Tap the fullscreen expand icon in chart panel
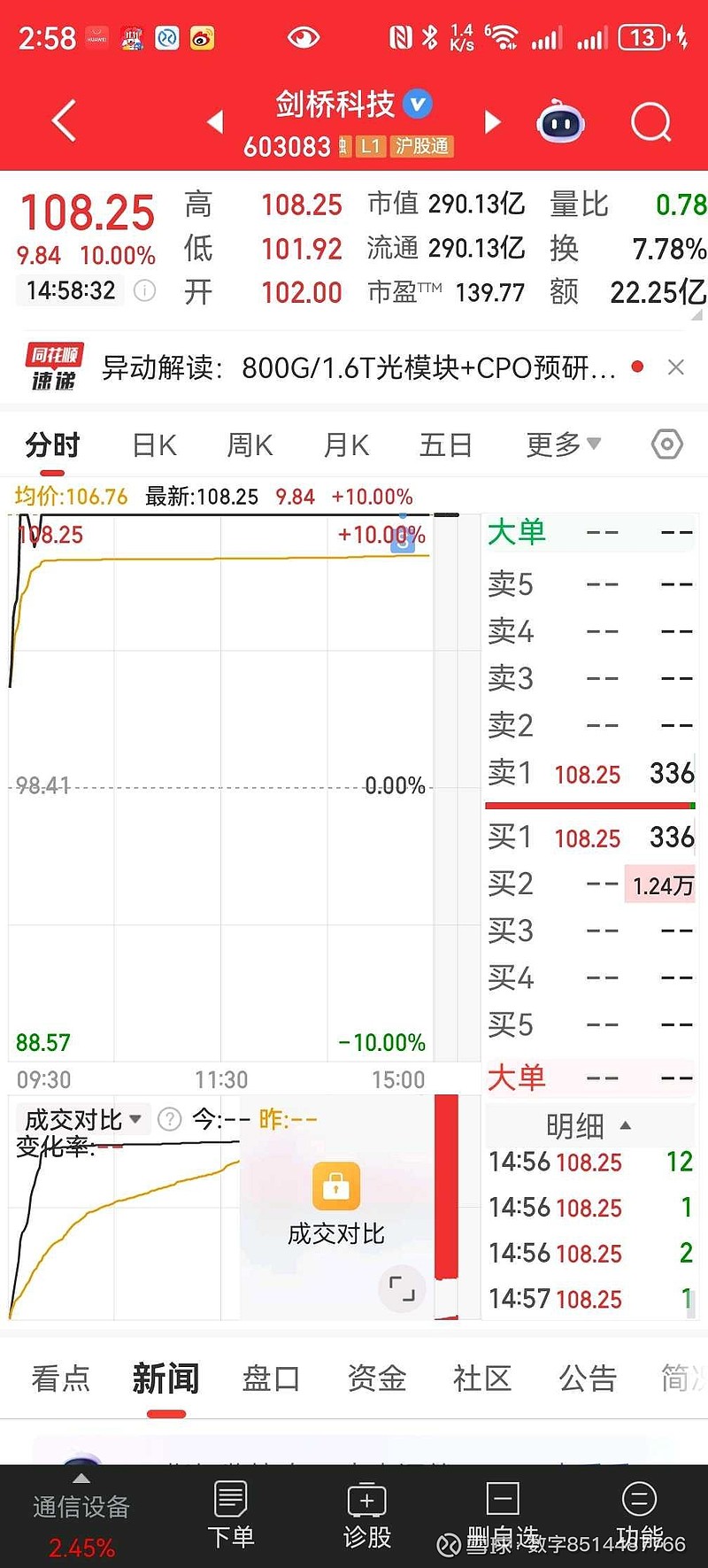Screen dimensions: 708x1568 [402, 1290]
